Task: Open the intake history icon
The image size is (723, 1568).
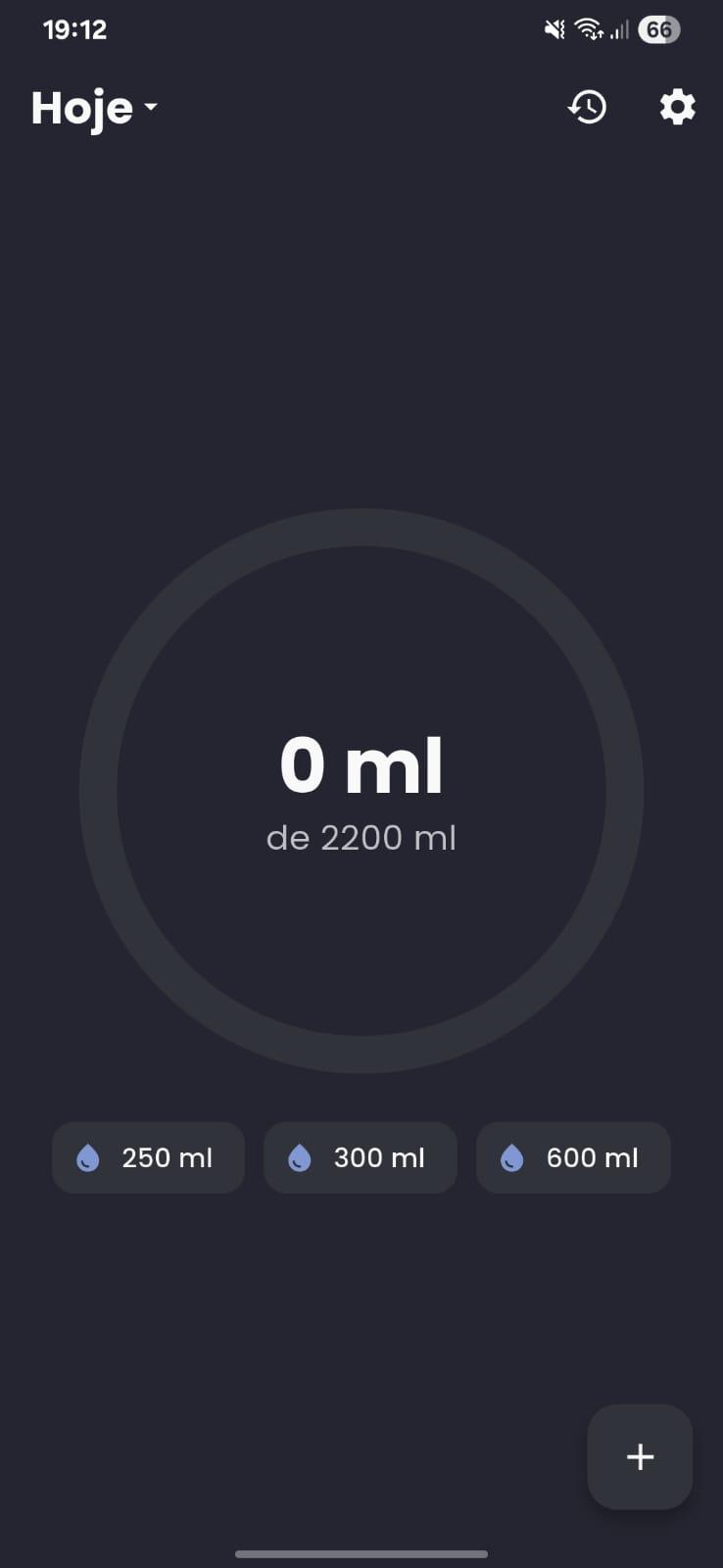Action: point(588,107)
